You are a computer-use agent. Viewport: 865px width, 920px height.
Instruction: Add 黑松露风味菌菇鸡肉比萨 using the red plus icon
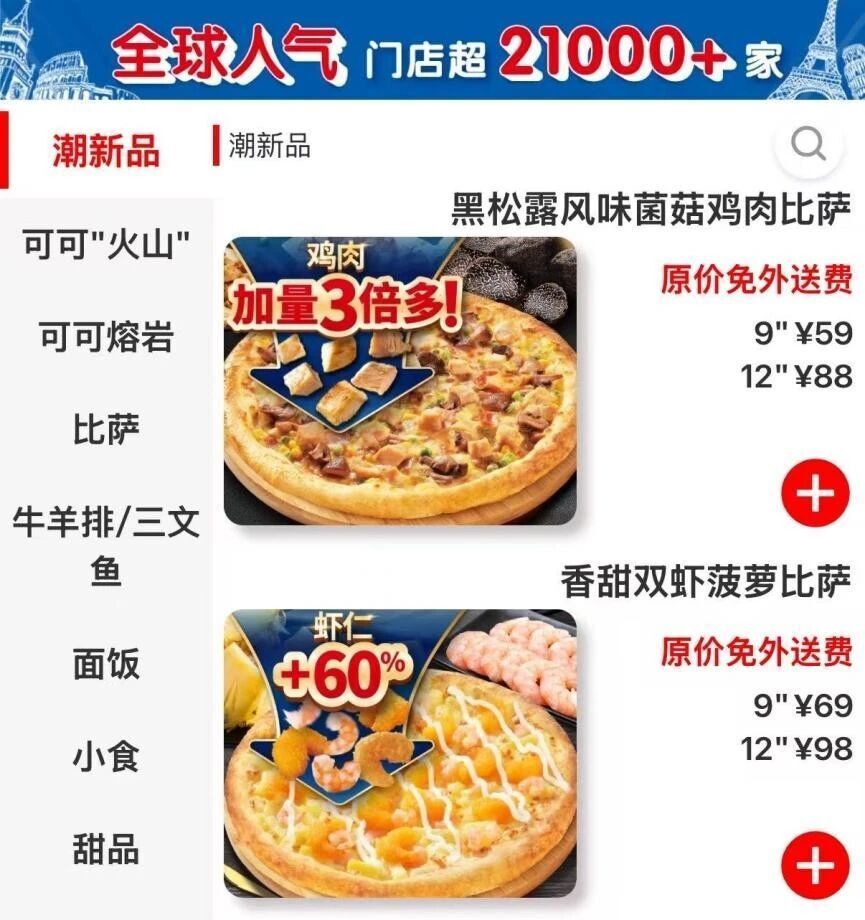click(814, 490)
